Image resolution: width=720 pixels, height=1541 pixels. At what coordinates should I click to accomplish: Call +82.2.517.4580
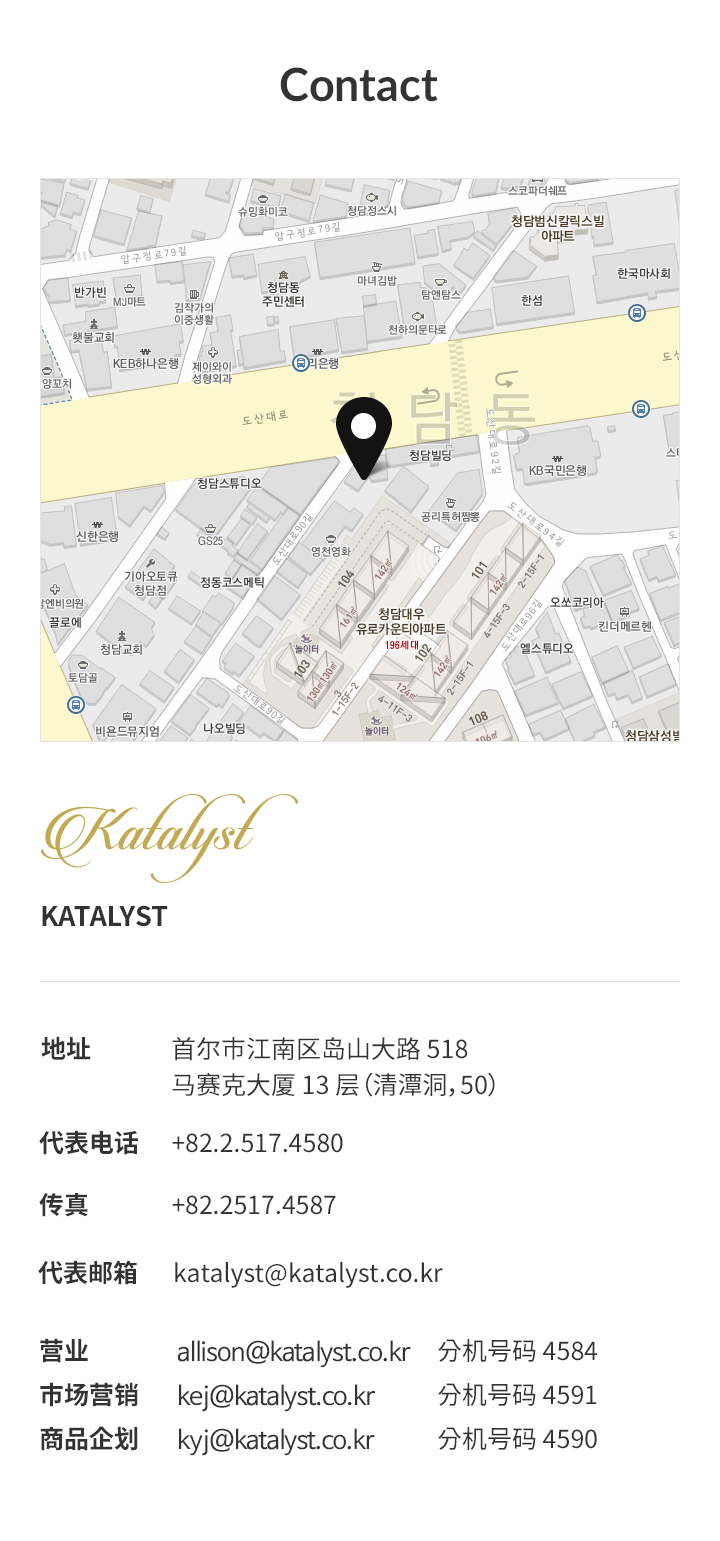pyautogui.click(x=258, y=1143)
